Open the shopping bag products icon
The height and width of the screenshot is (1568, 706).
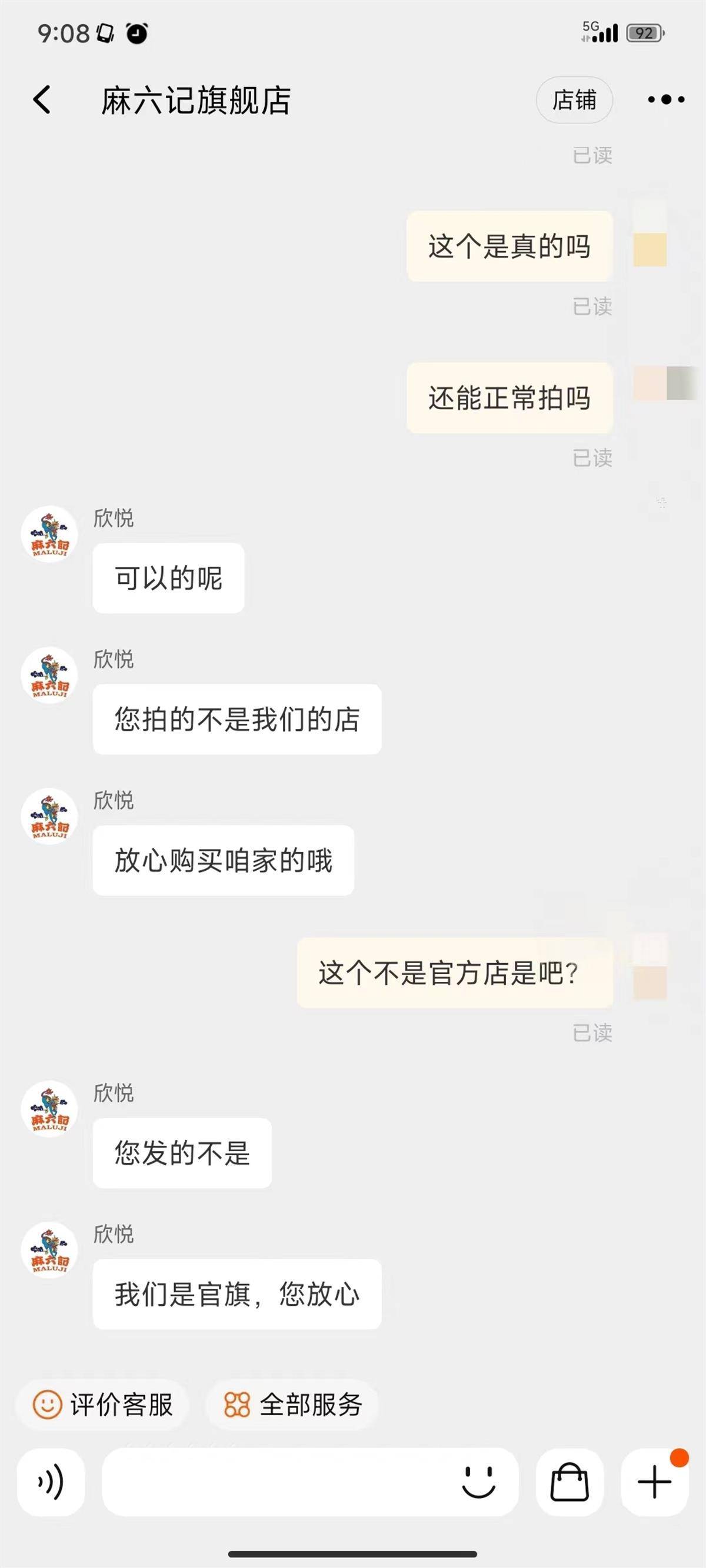pos(570,1482)
